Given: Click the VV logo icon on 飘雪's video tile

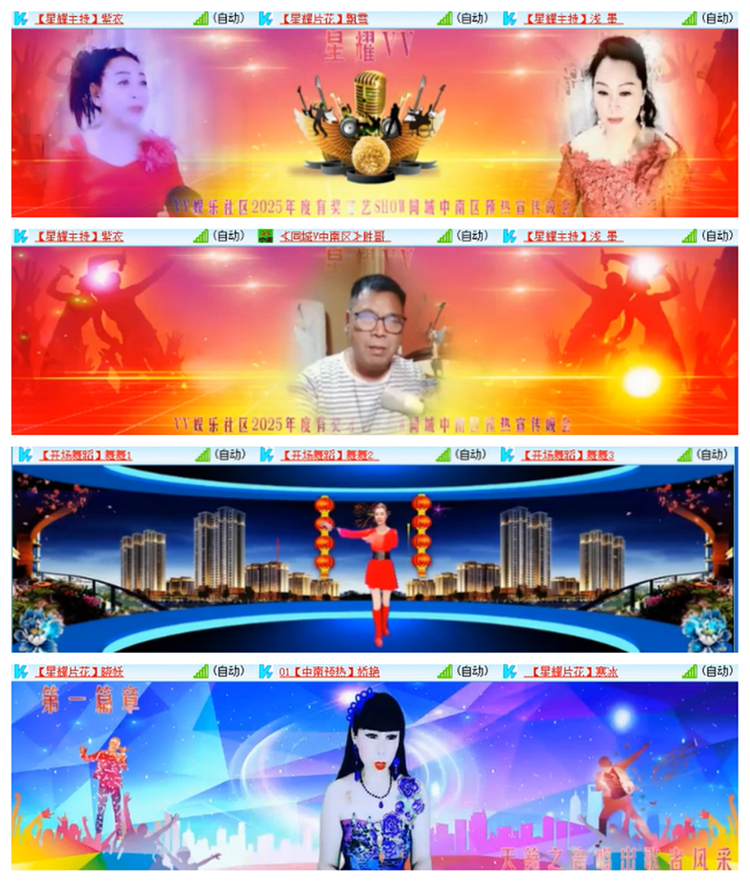Looking at the screenshot, I should click(268, 15).
